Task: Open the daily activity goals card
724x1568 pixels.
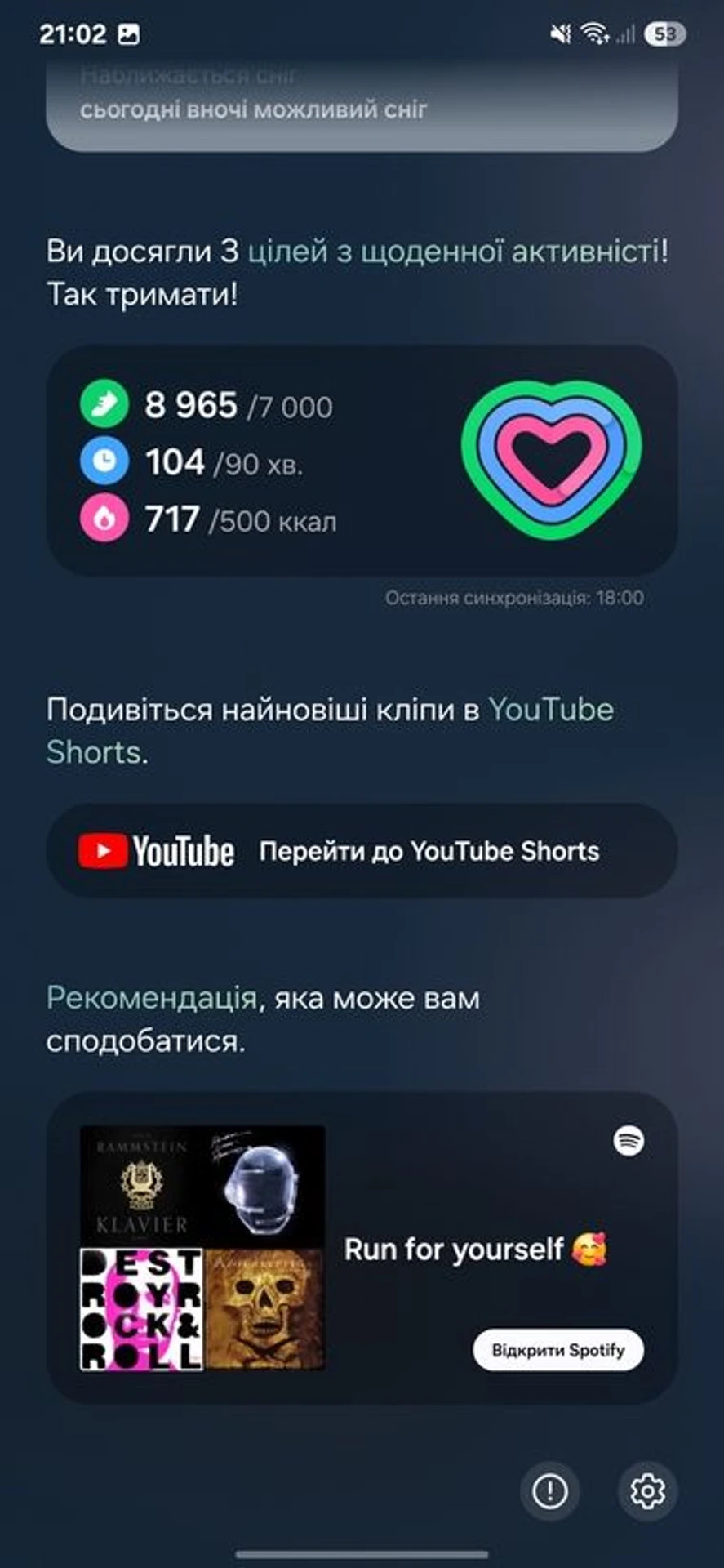Action: tap(362, 461)
